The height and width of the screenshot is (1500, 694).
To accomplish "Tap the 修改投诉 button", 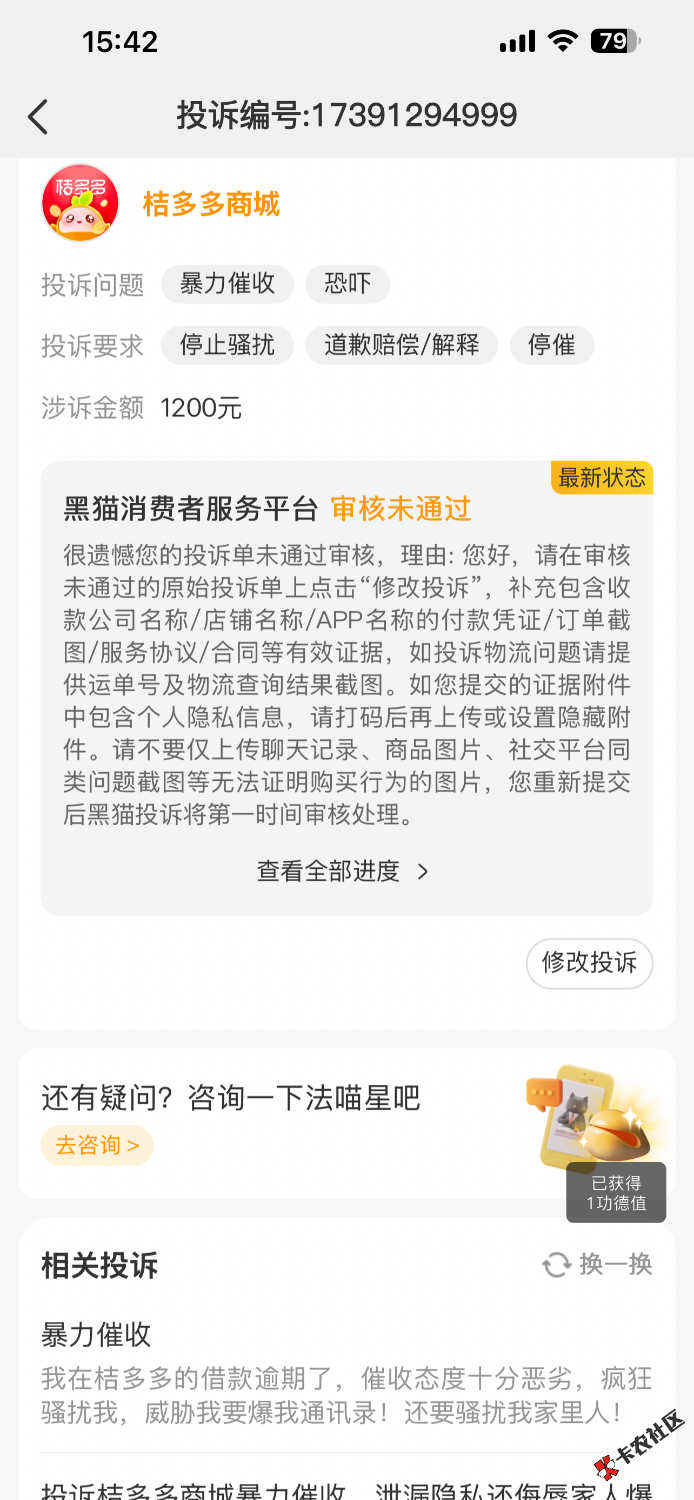I will [589, 963].
